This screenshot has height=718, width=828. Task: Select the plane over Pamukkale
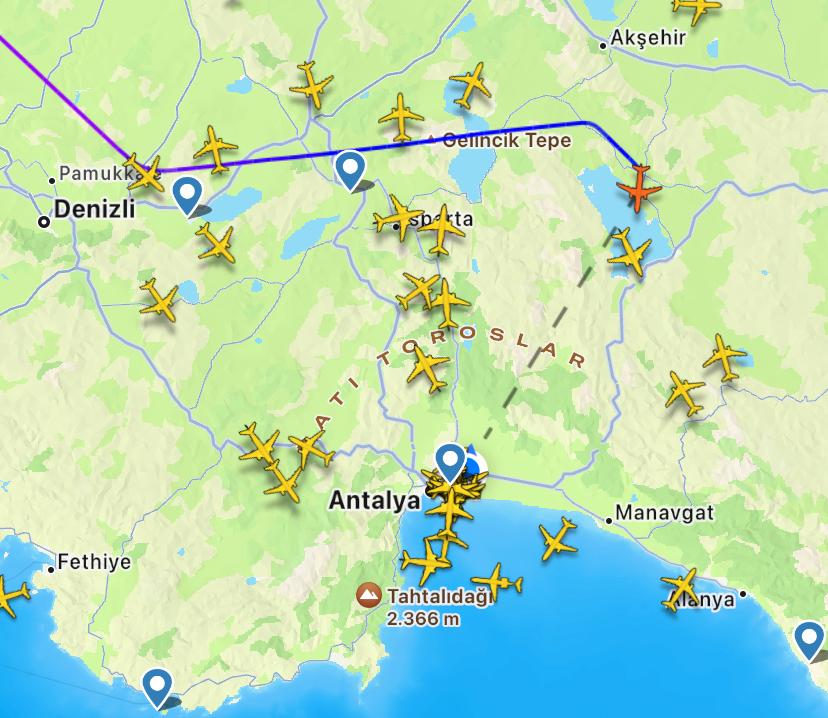[x=145, y=175]
